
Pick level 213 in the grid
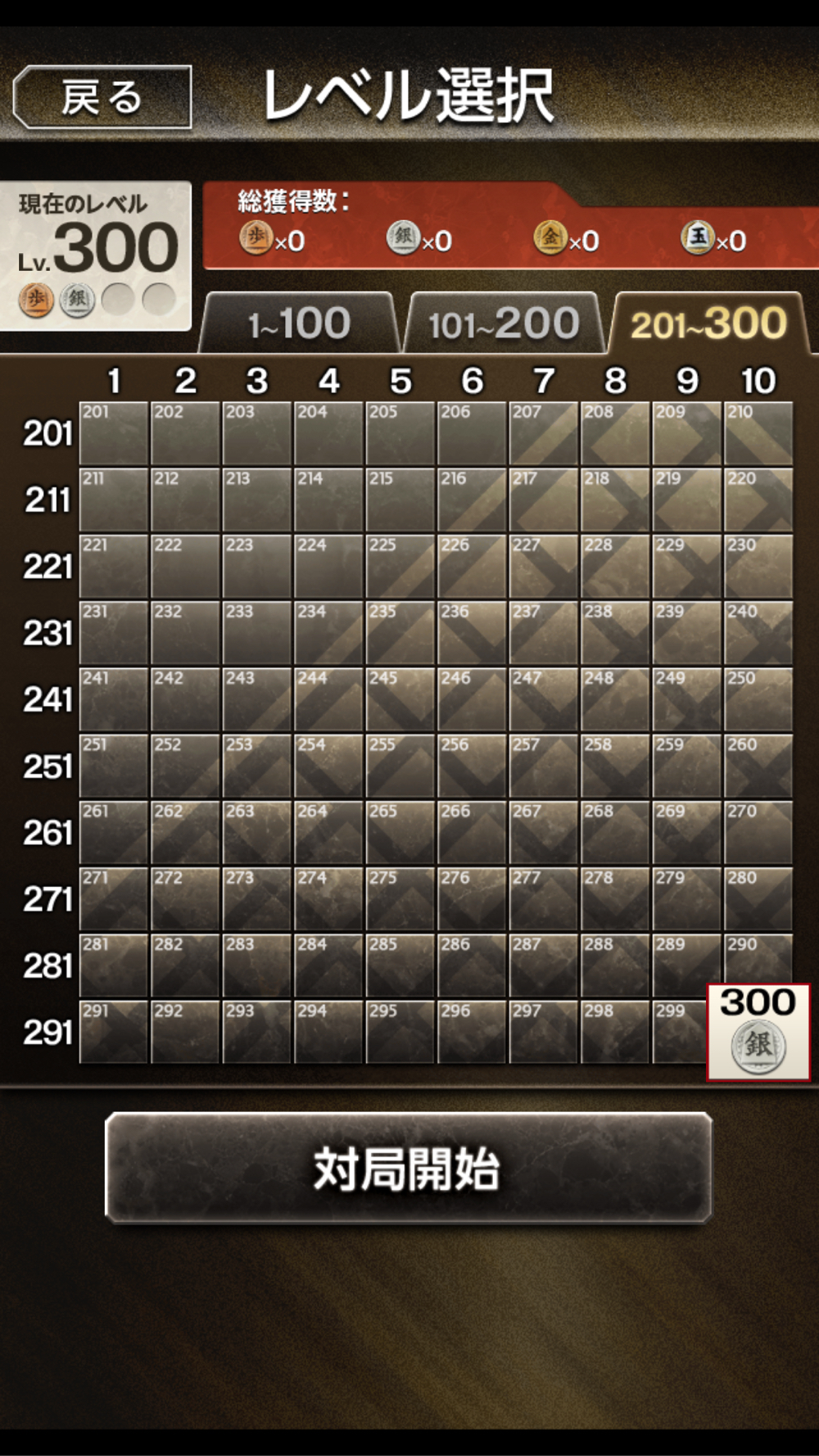point(257,500)
